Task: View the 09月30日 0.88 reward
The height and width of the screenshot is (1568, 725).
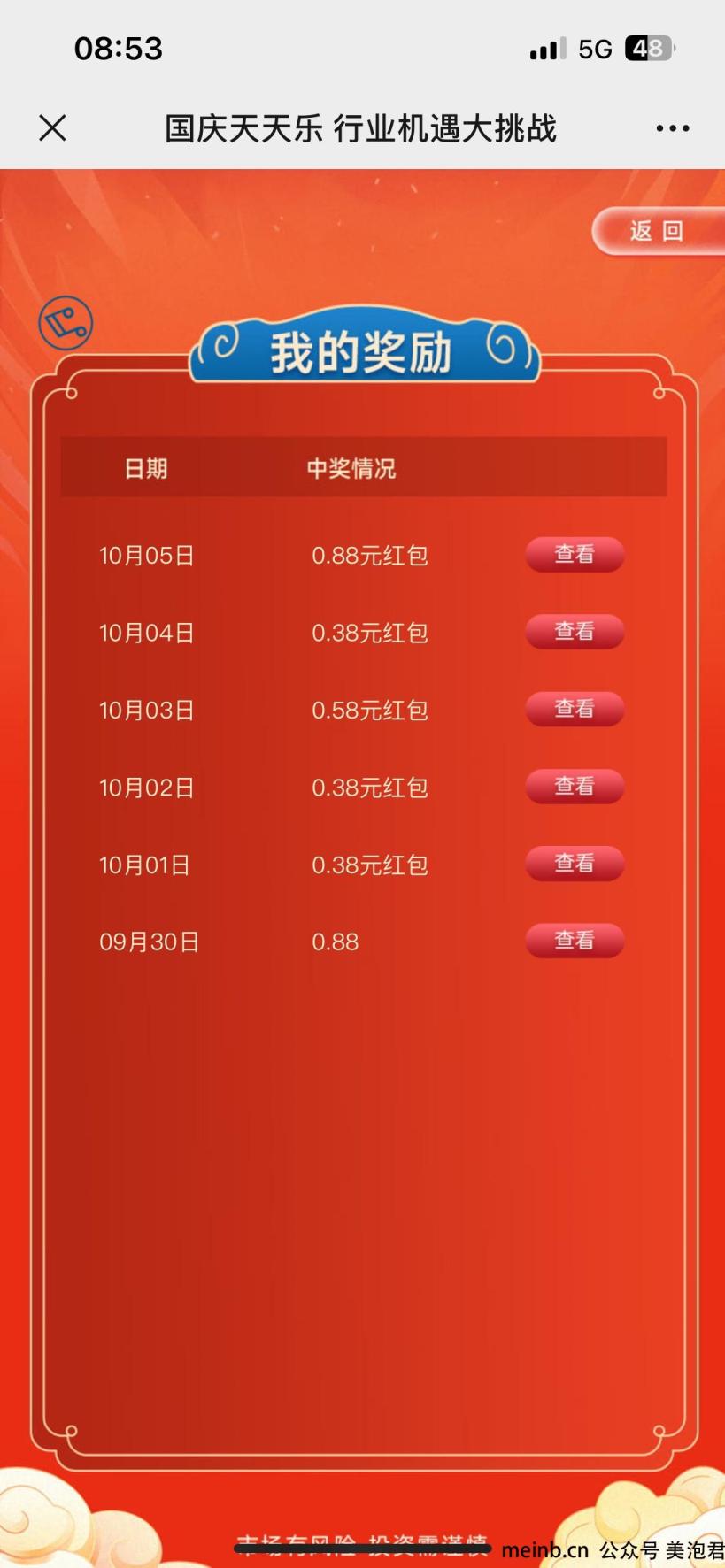Action: coord(575,941)
